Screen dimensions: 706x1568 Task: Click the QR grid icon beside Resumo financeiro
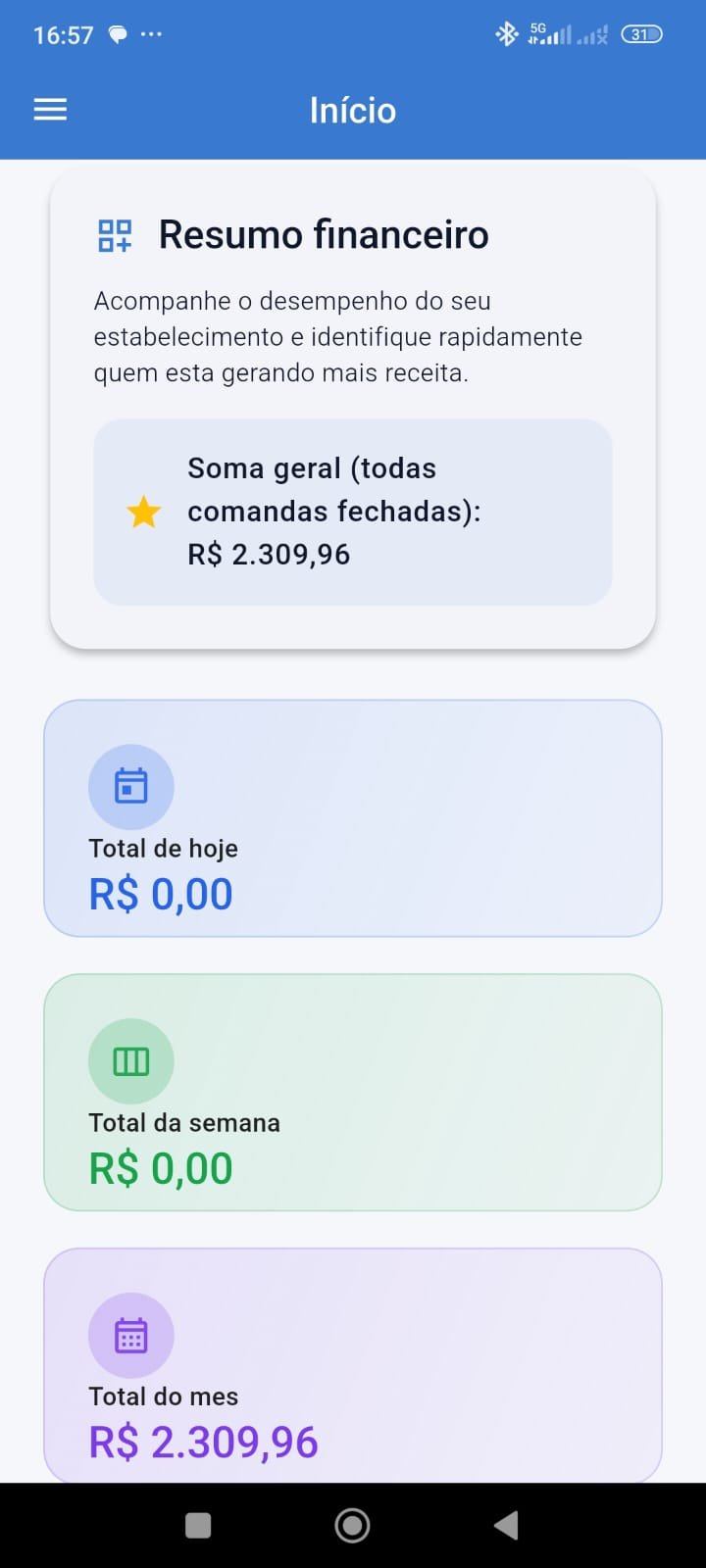[114, 235]
